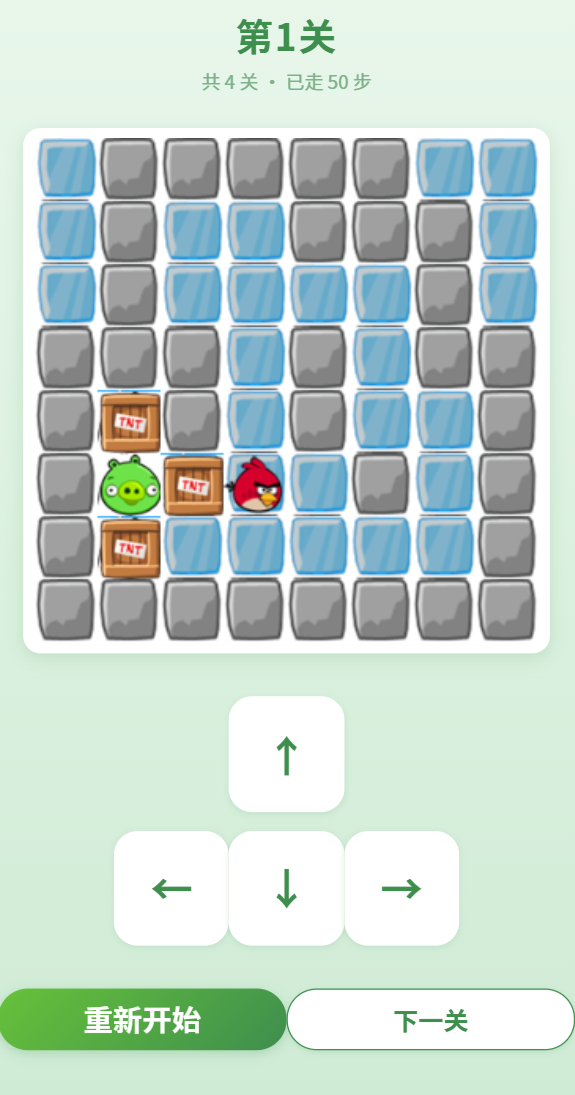Move the bird right with the right arrow
Viewport: 575px width, 1095px height.
click(402, 888)
